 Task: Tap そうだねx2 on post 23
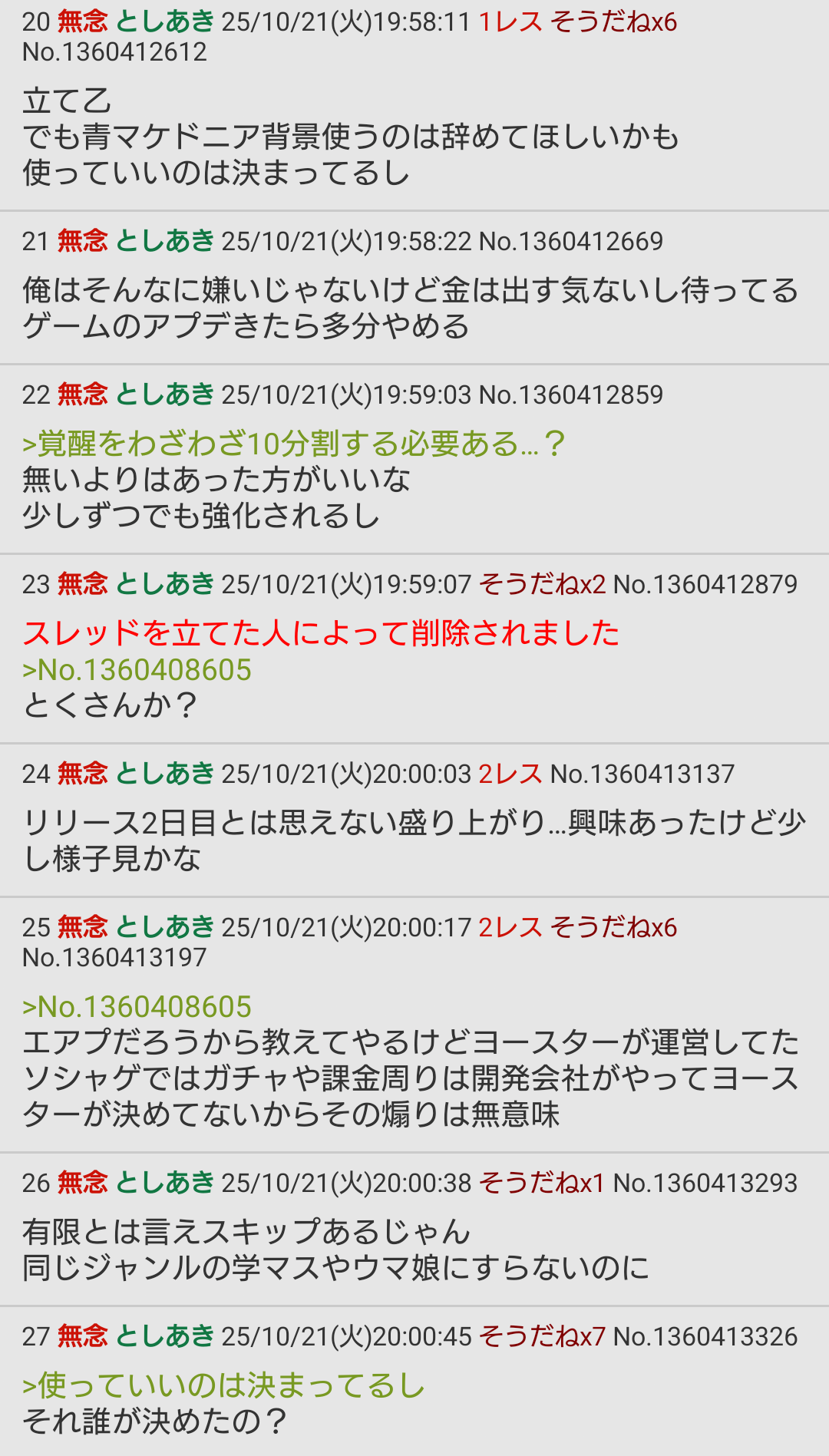(x=542, y=584)
